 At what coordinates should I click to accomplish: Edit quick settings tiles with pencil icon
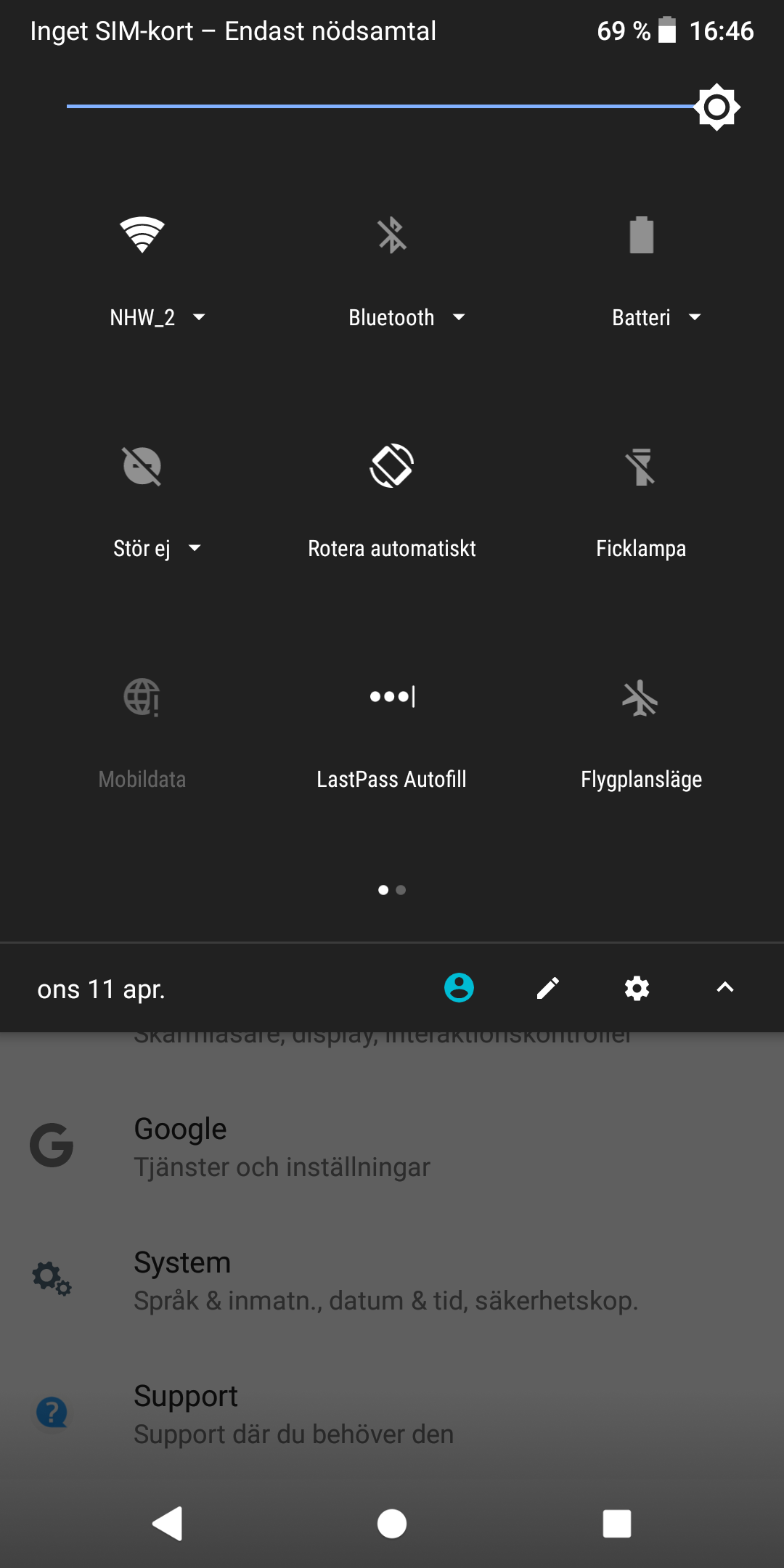coord(548,988)
